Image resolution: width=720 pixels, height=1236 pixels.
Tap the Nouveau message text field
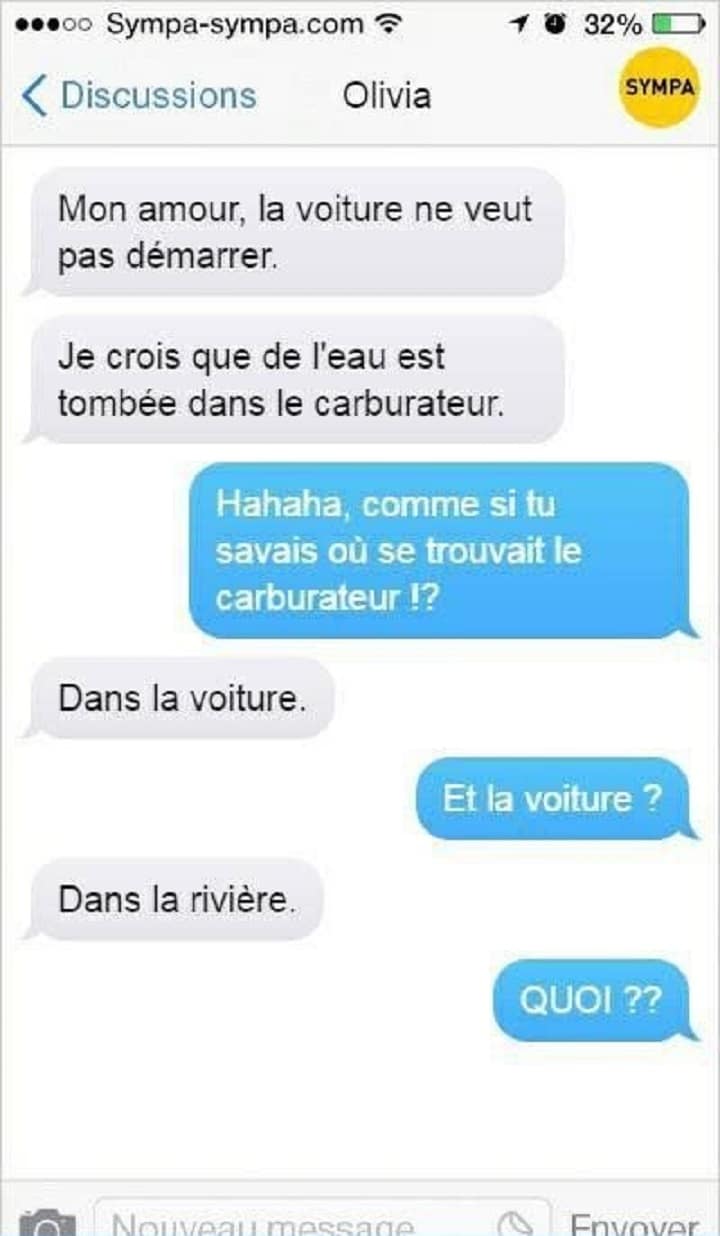point(300,1222)
